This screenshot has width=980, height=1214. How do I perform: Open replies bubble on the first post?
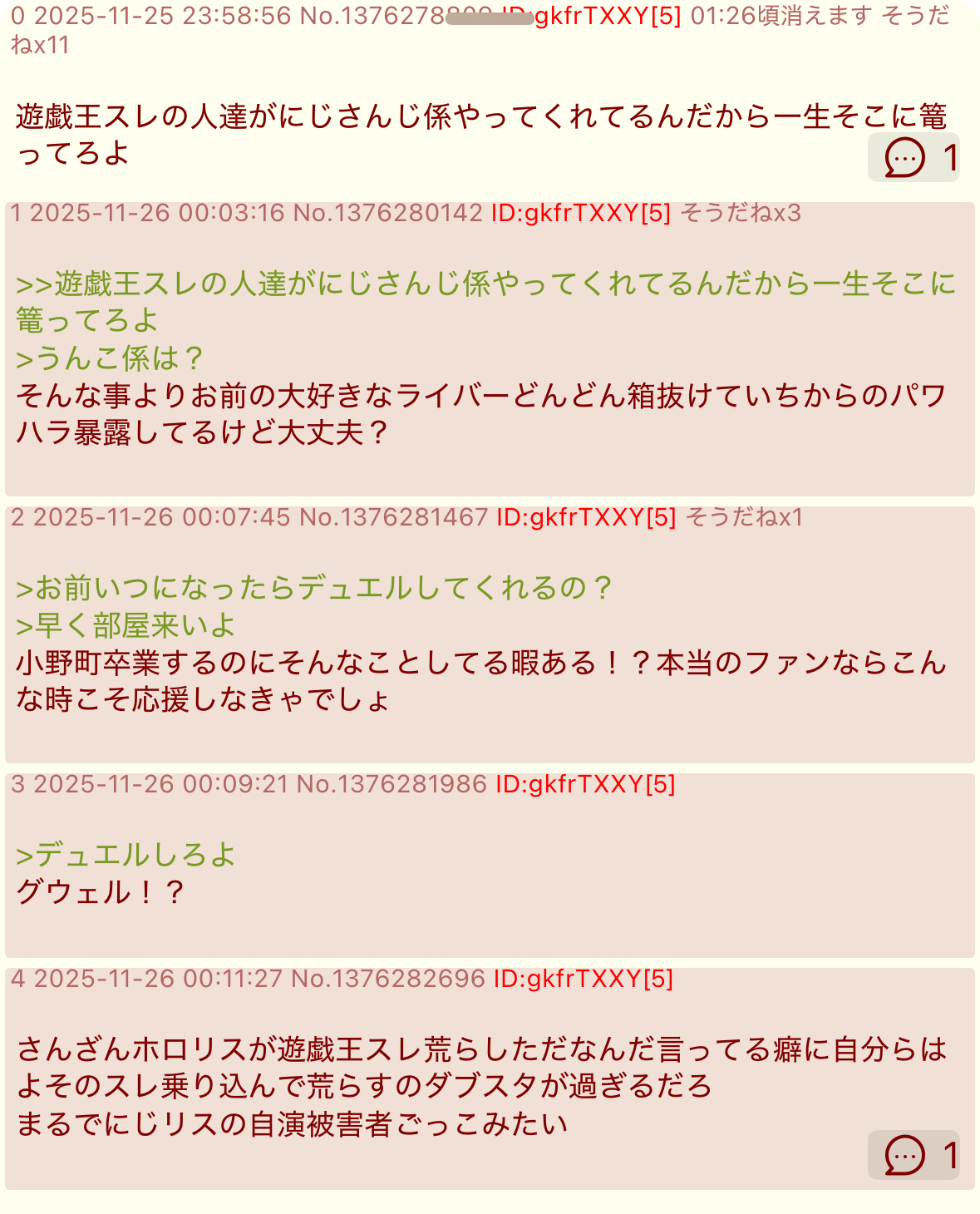(913, 157)
